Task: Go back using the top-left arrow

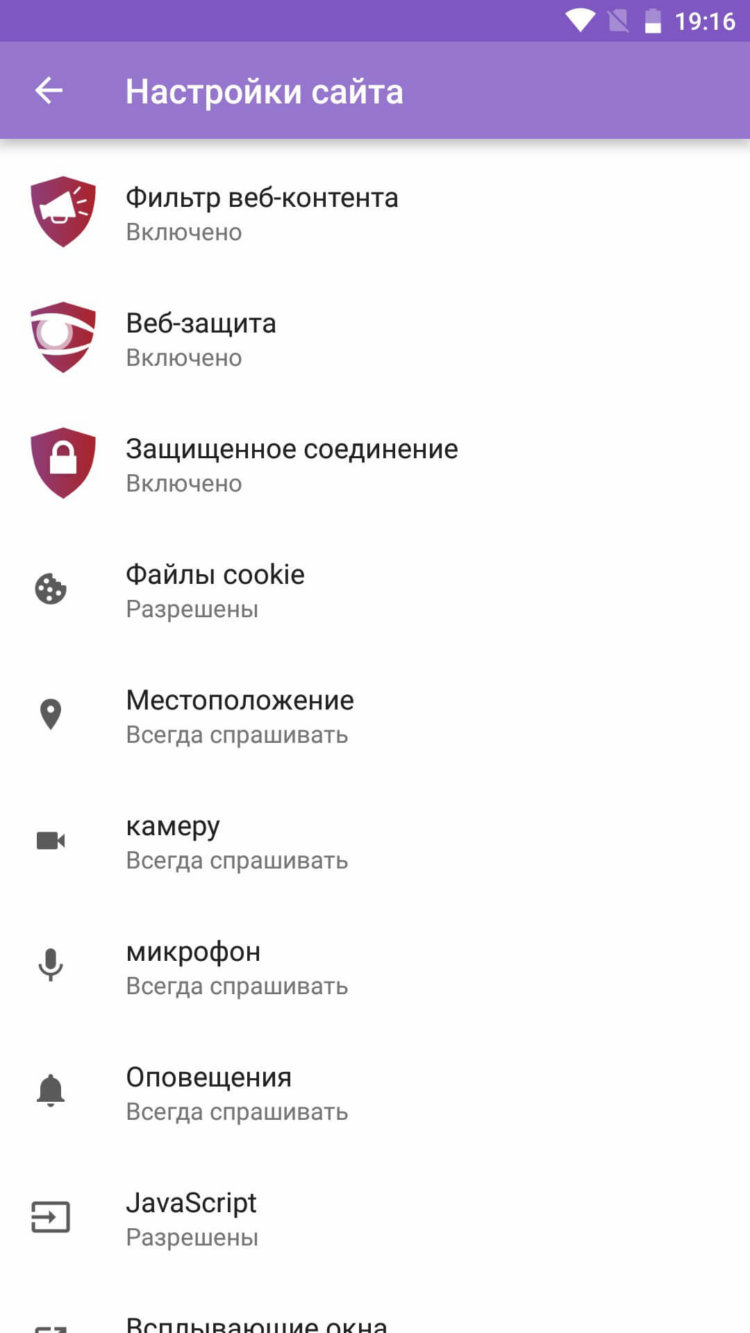Action: [48, 91]
